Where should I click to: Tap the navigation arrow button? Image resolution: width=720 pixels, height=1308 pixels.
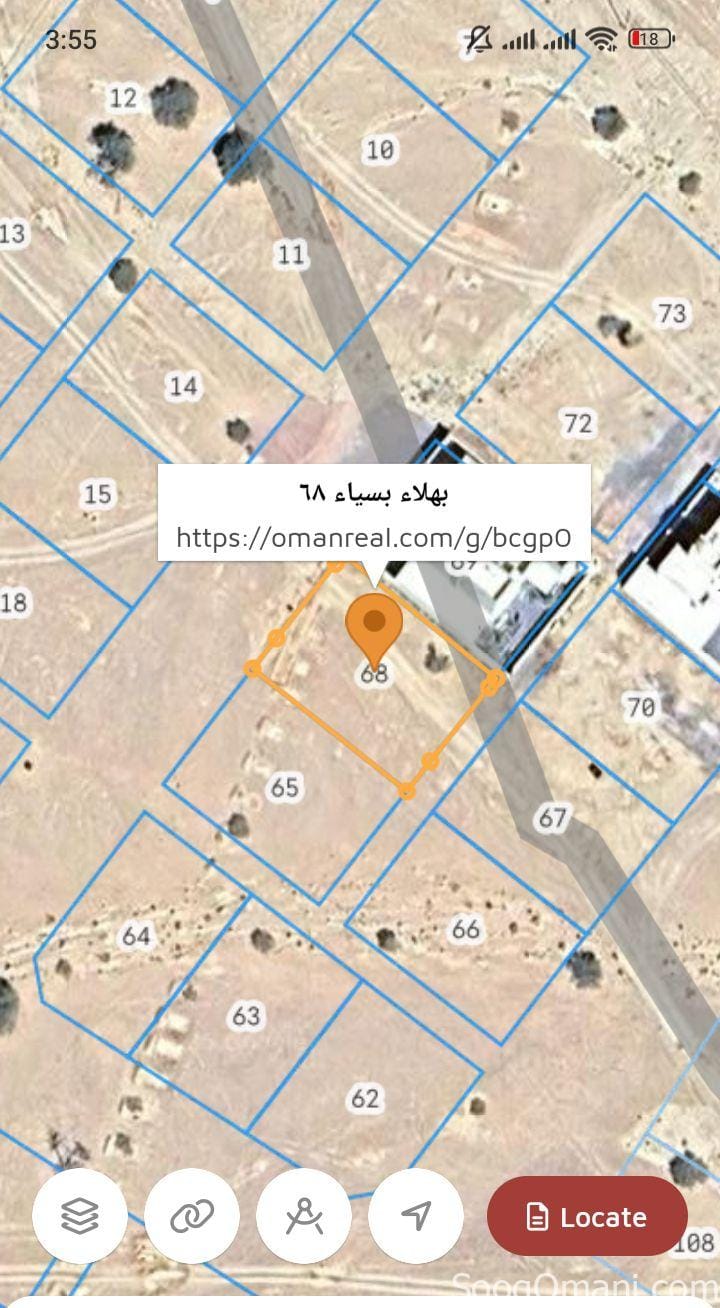tap(416, 1216)
